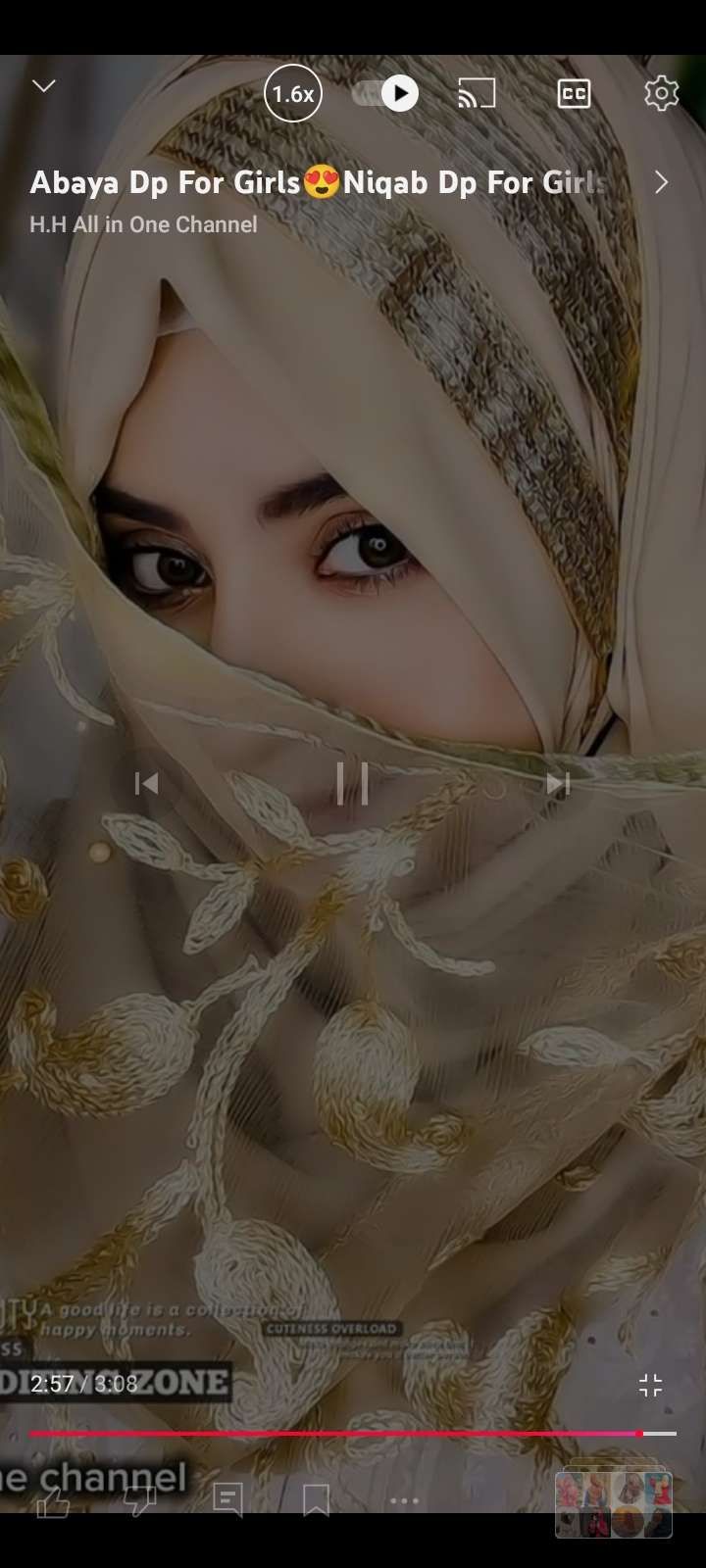Screen dimensions: 706x1568
Task: Open the comments
Action: (x=227, y=1500)
